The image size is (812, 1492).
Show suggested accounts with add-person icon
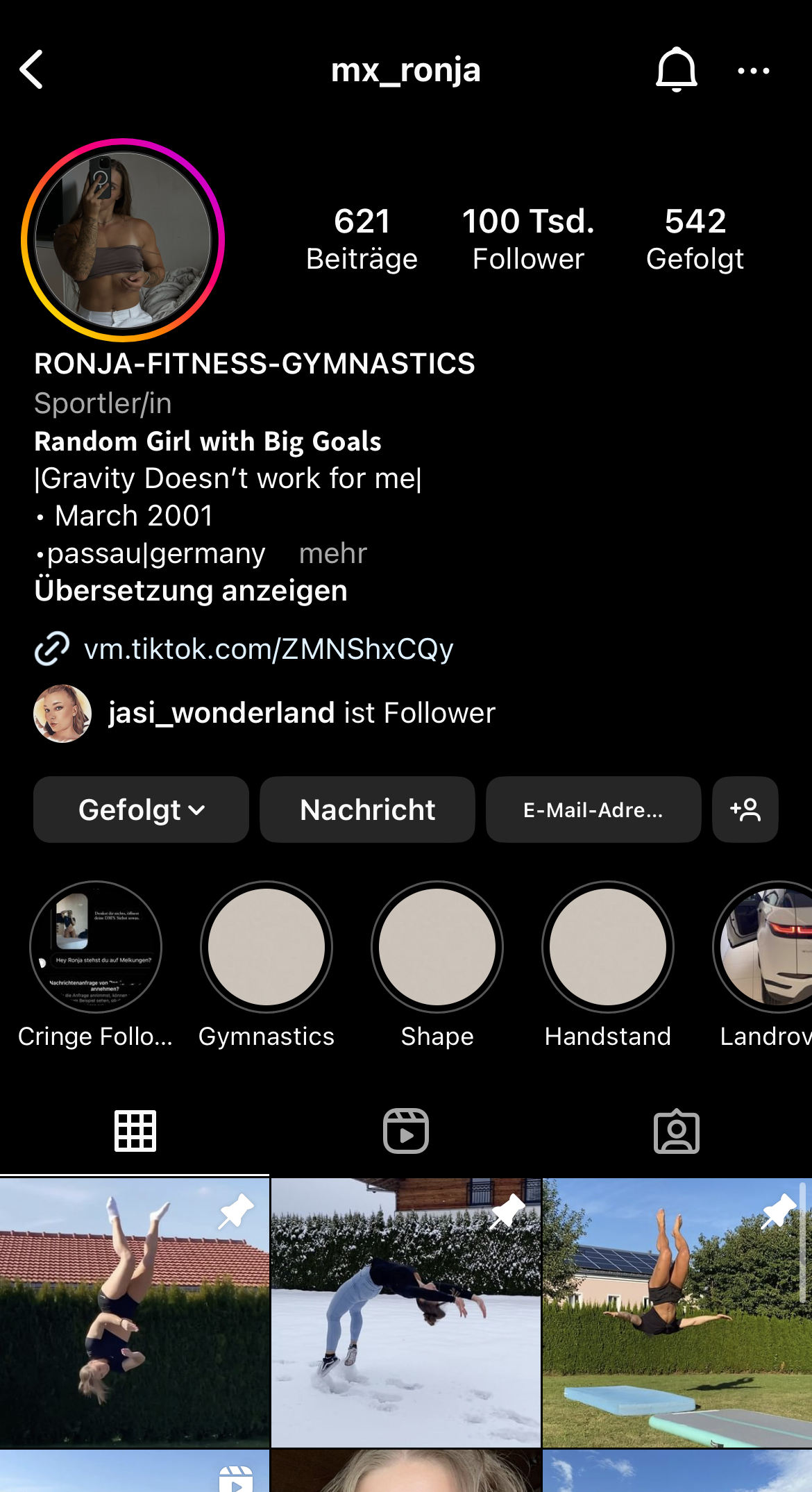pyautogui.click(x=745, y=810)
